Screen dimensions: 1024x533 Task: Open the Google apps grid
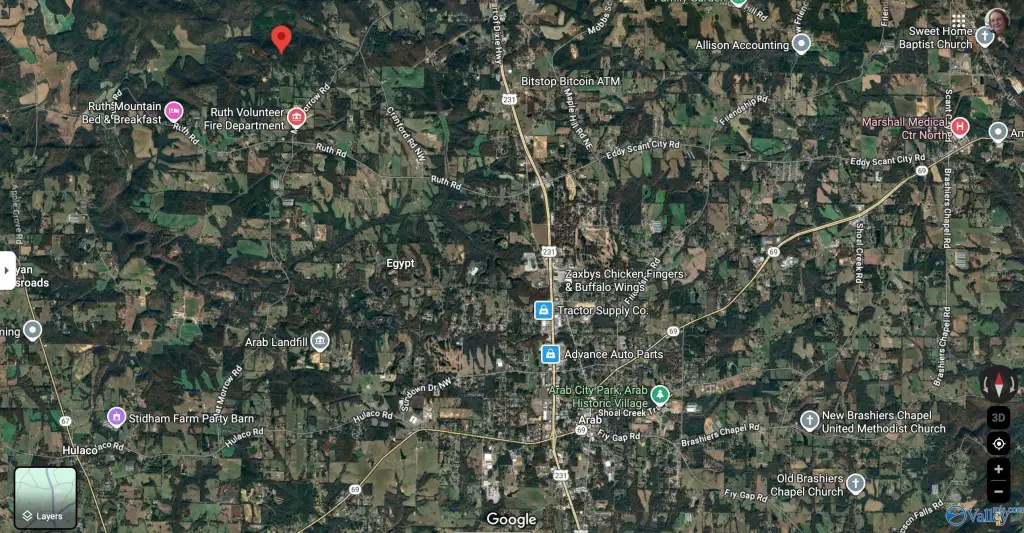[x=959, y=21]
